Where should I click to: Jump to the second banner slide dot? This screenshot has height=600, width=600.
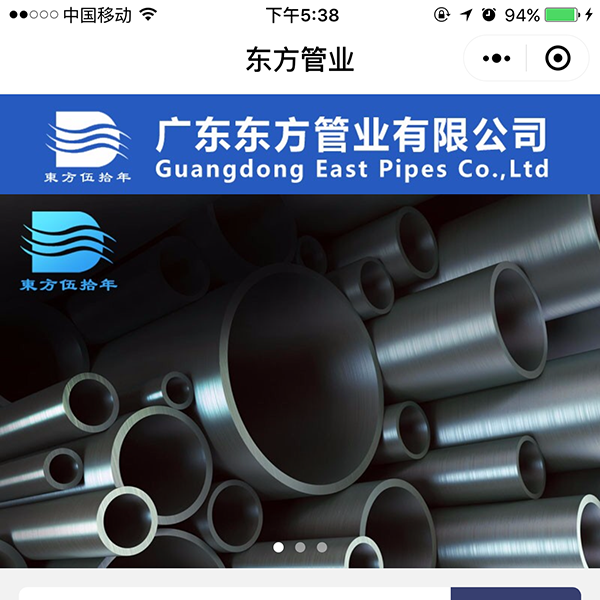[x=300, y=547]
